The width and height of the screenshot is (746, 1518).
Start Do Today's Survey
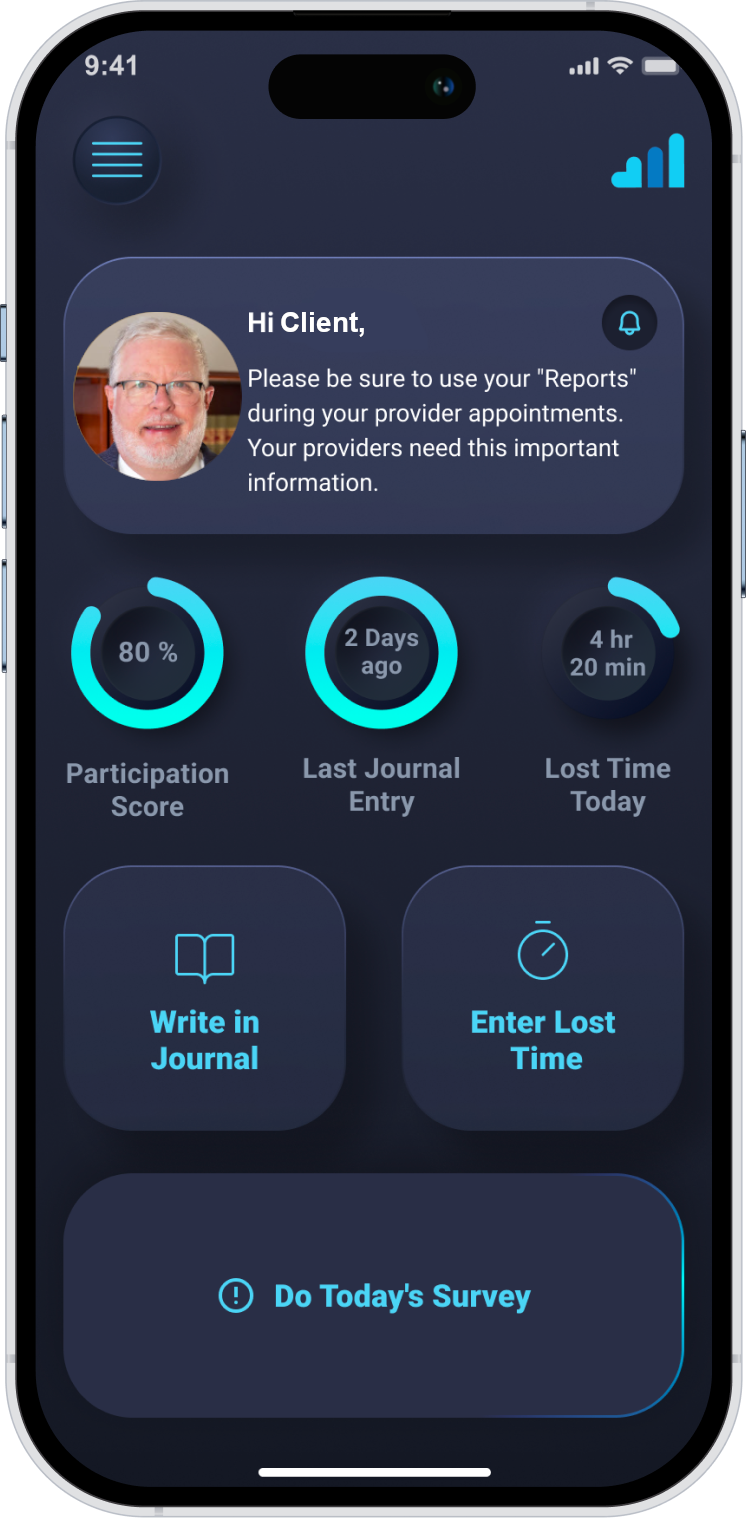point(374,1296)
